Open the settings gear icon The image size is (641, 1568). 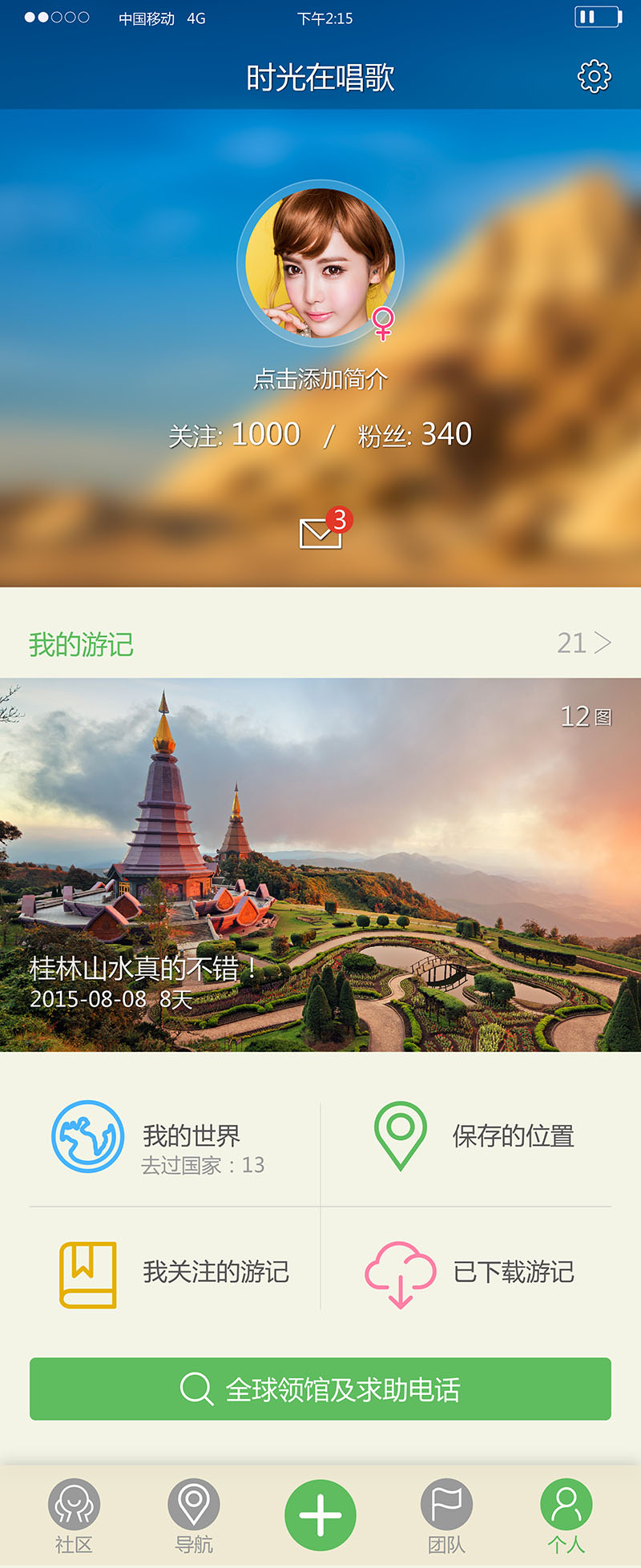point(594,76)
